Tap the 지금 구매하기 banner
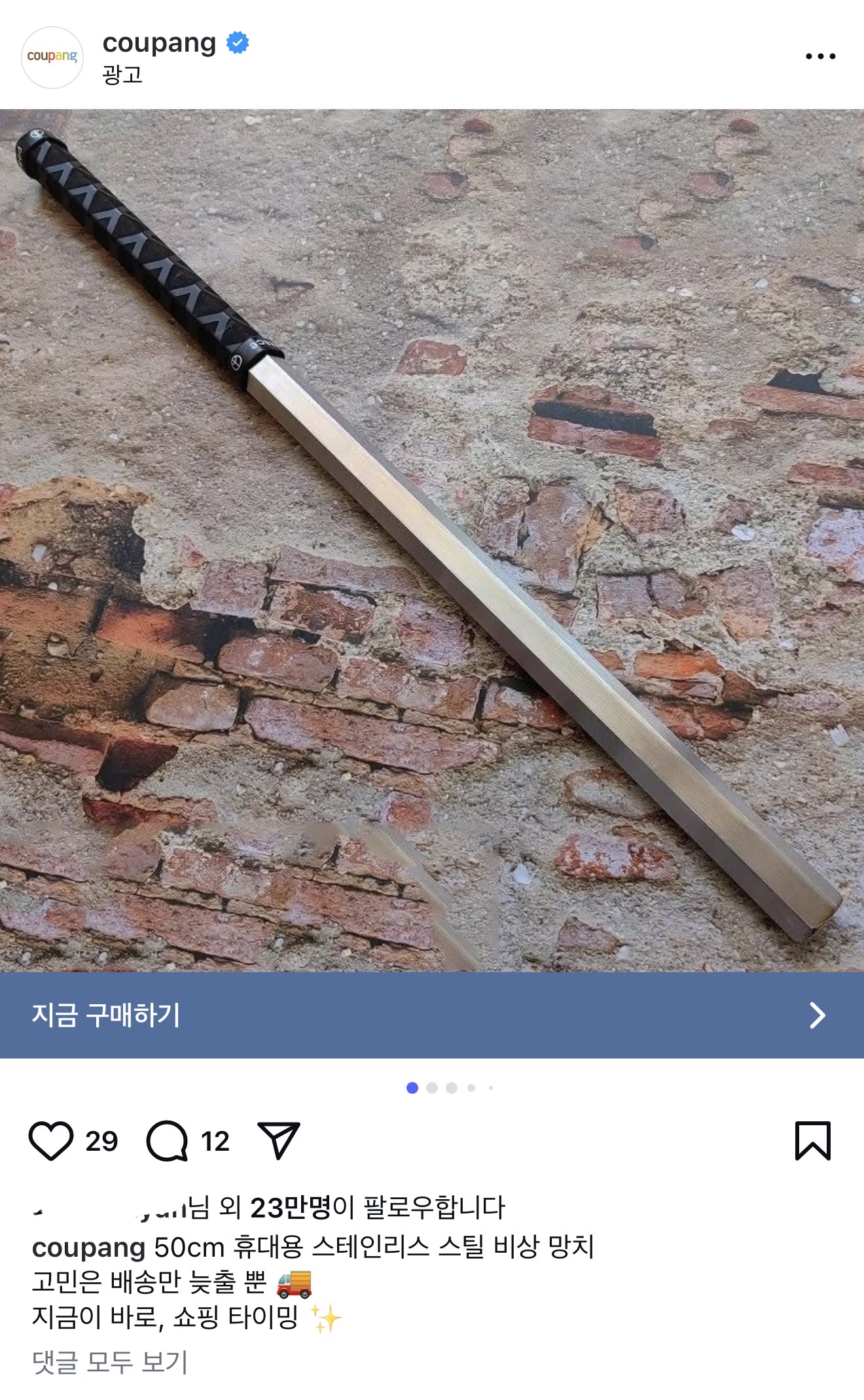Image resolution: width=864 pixels, height=1400 pixels. point(432,1015)
